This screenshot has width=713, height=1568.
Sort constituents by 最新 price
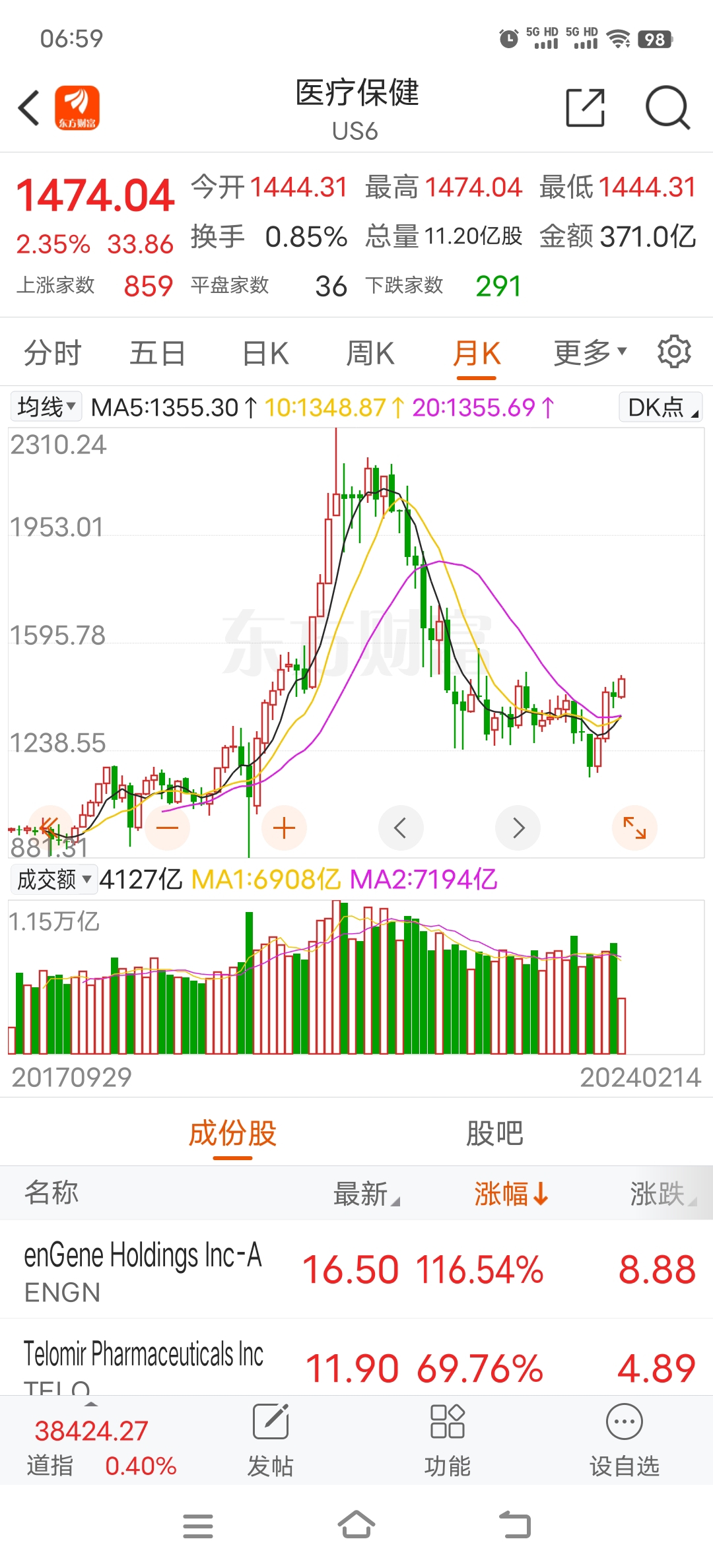366,1194
